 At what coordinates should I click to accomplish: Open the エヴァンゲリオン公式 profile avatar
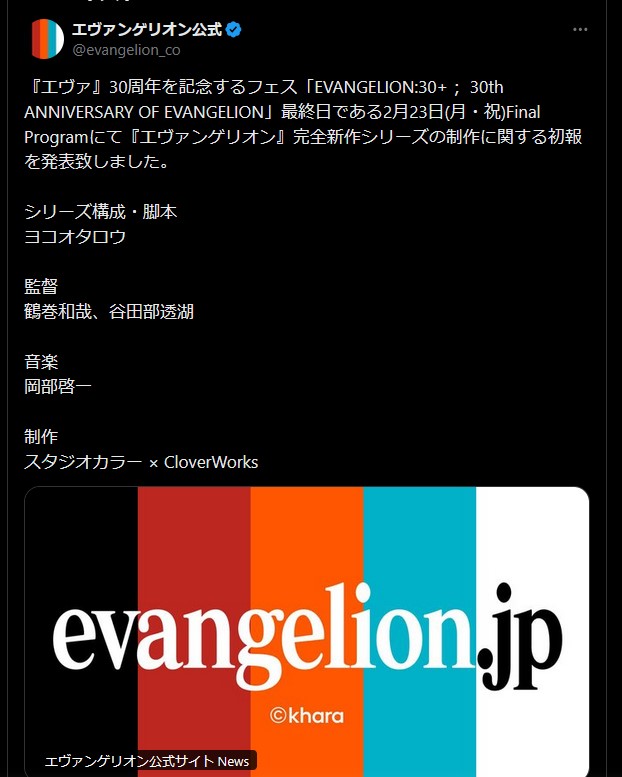tap(46, 39)
